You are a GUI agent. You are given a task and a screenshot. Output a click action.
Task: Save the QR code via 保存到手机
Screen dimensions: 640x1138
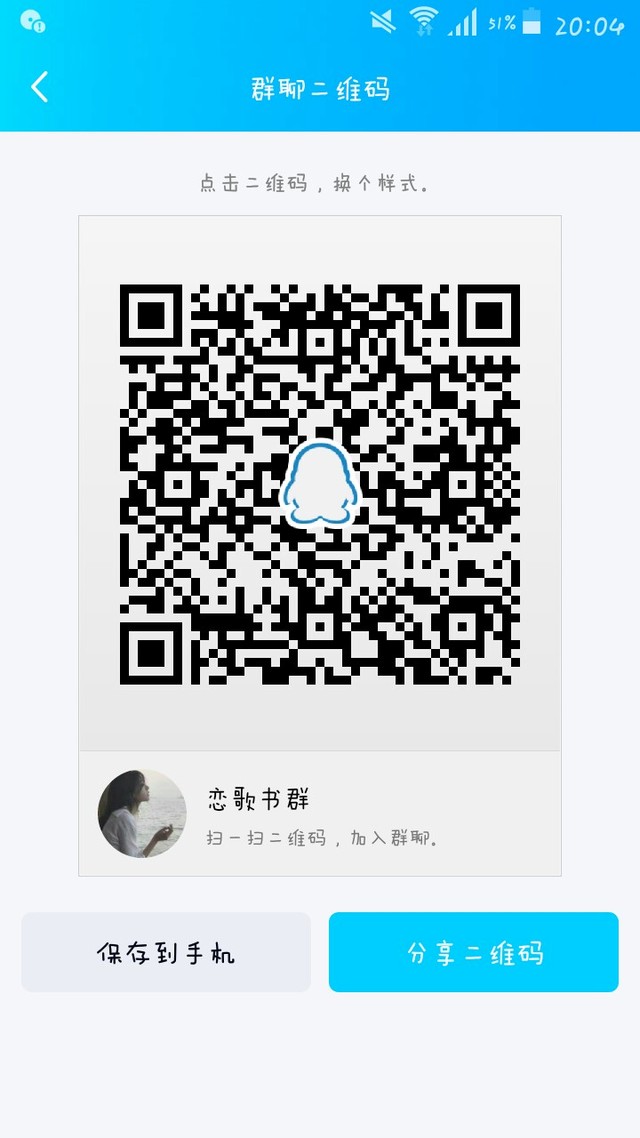[166, 952]
